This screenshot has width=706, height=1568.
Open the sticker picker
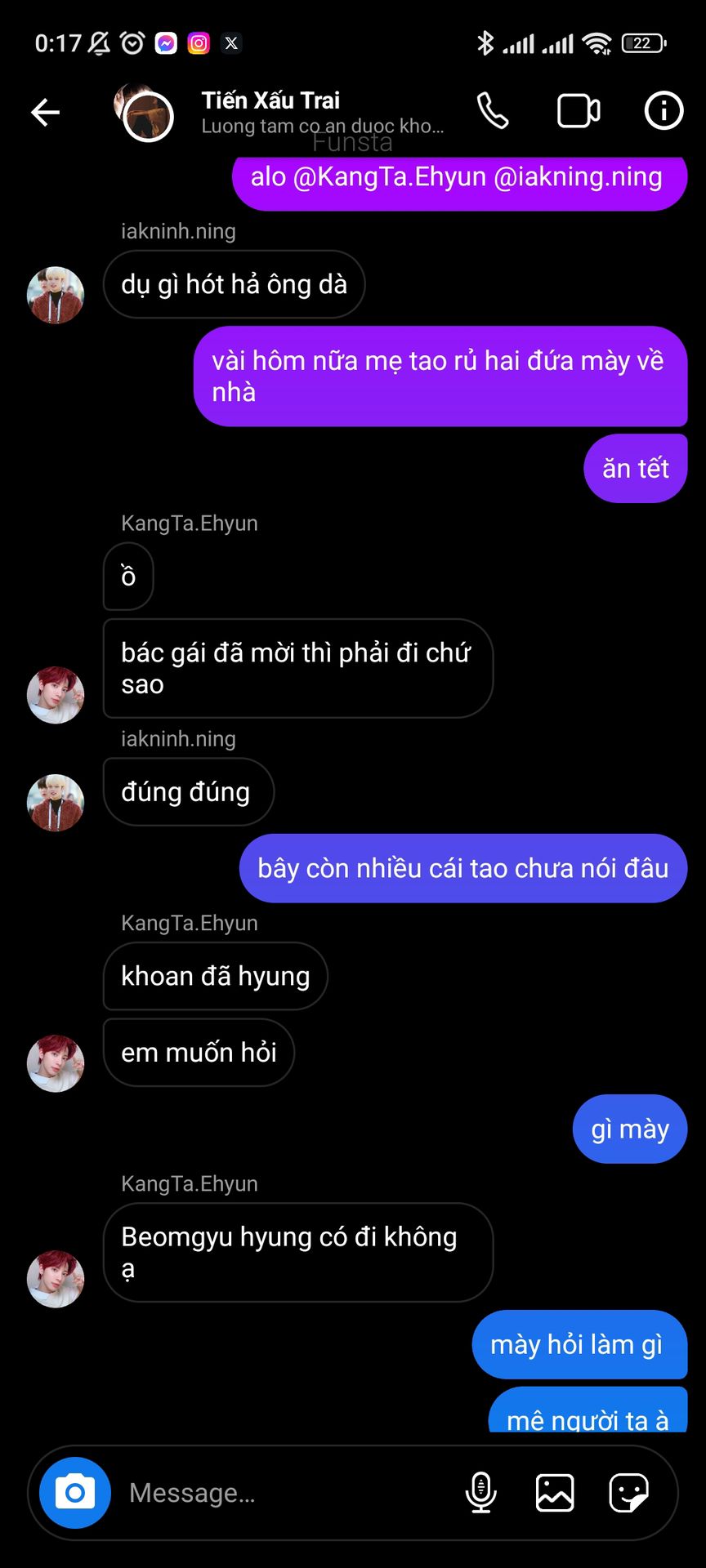point(629,1493)
